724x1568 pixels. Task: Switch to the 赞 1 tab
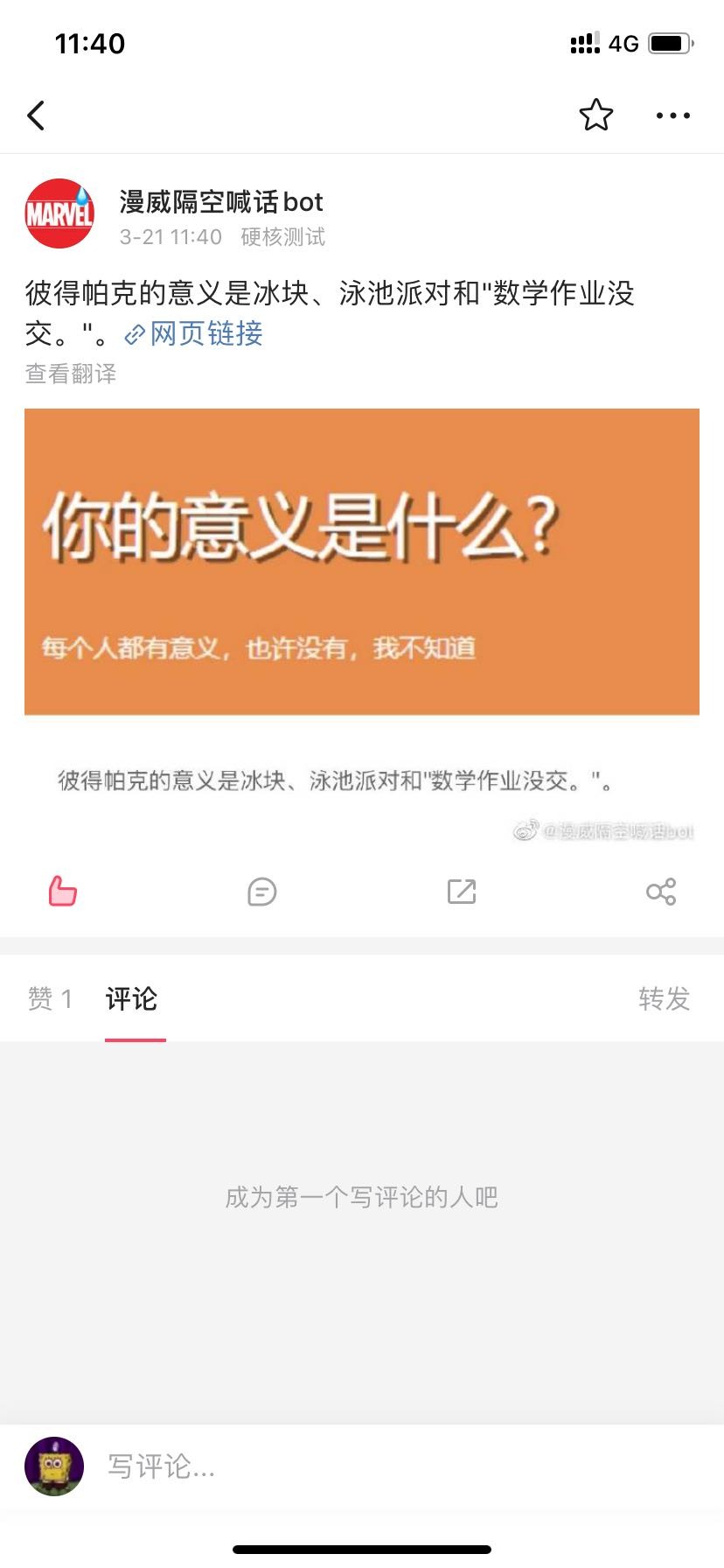(51, 998)
